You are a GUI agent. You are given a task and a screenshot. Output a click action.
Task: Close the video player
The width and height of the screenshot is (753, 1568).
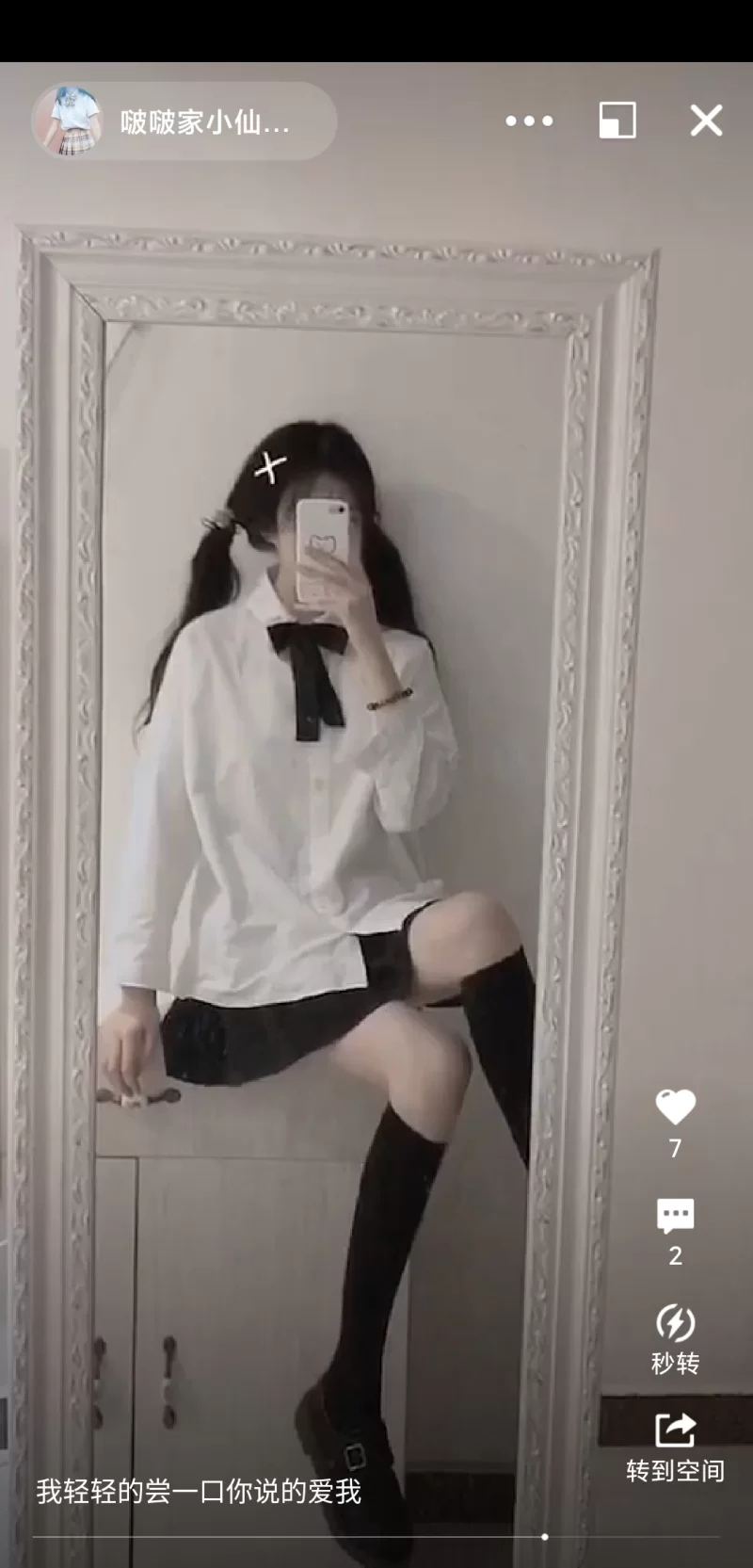click(x=706, y=121)
